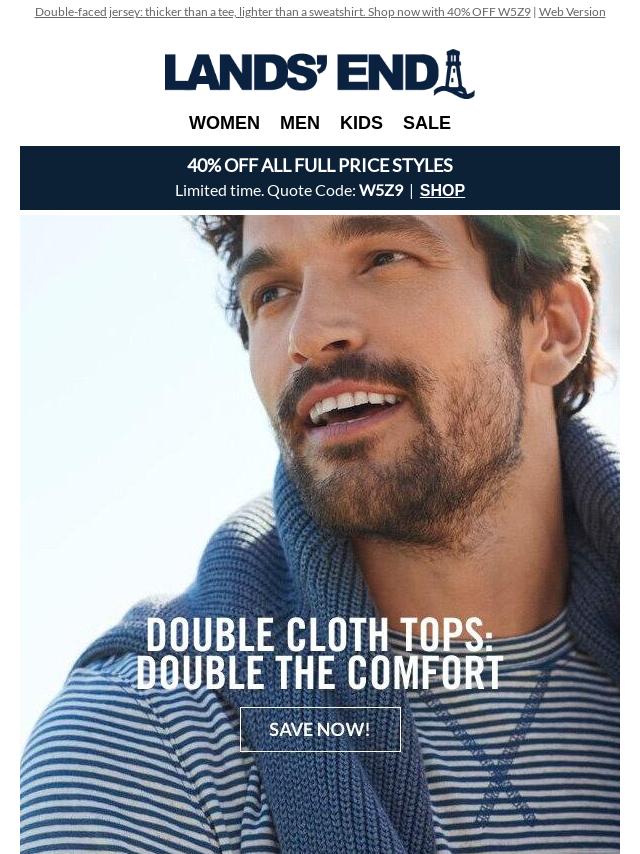640x854 pixels.
Task: Tap the SAVE NOW! button
Action: tap(320, 729)
